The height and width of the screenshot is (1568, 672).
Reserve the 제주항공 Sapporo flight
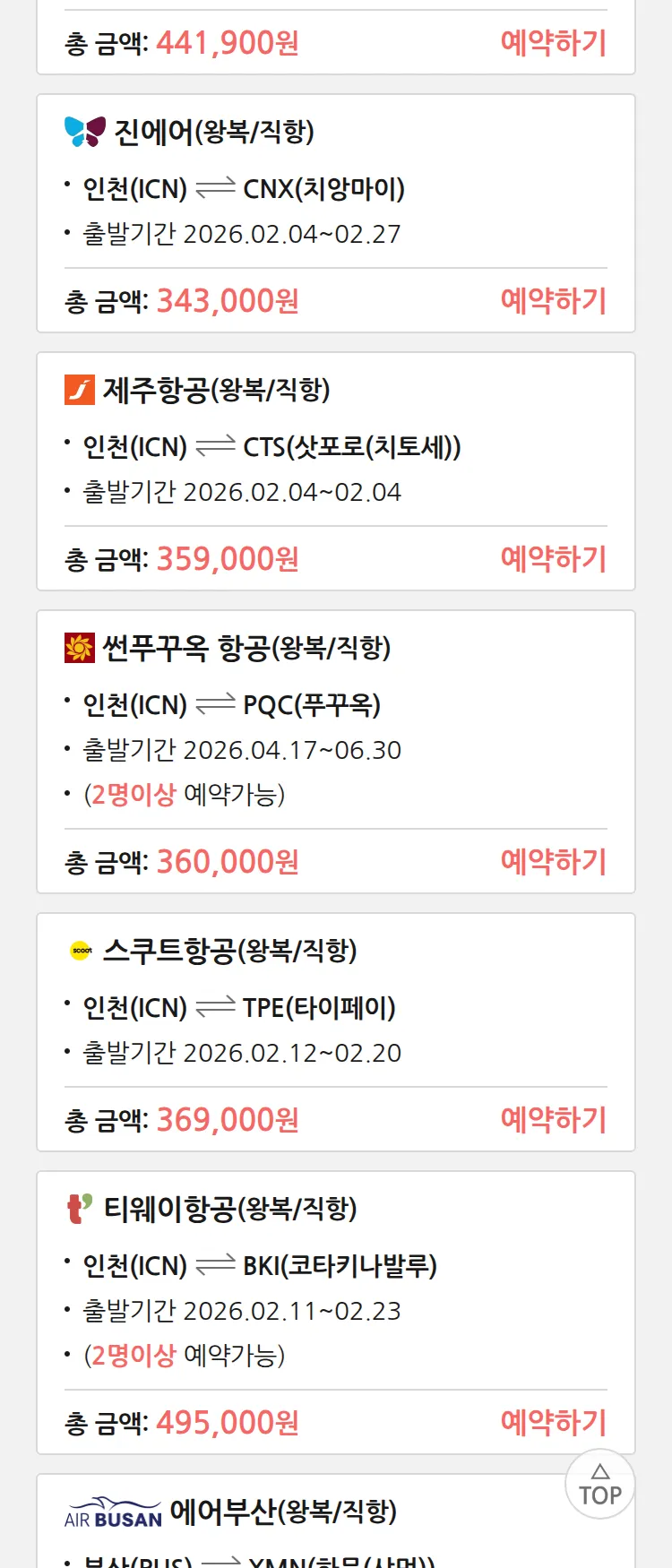553,559
